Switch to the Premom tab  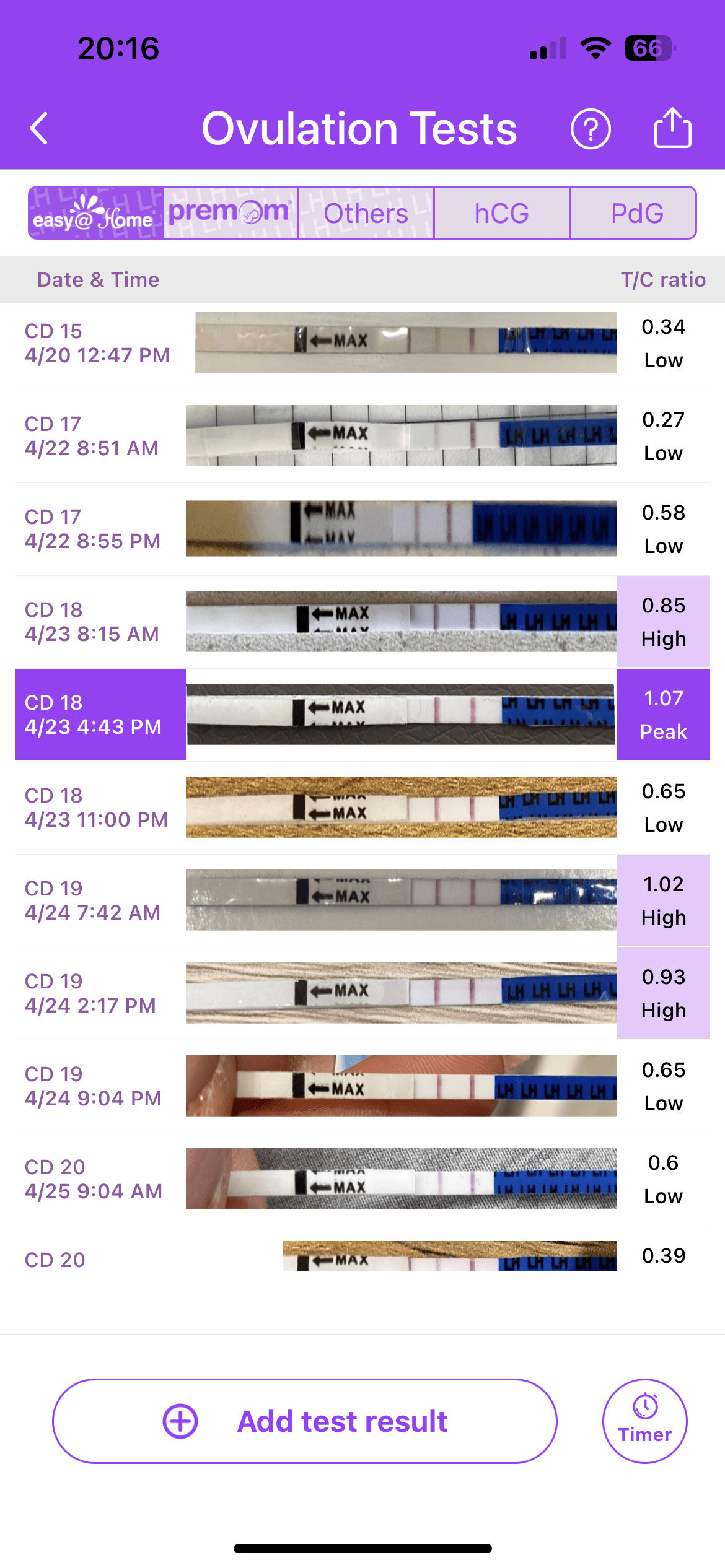tap(231, 213)
